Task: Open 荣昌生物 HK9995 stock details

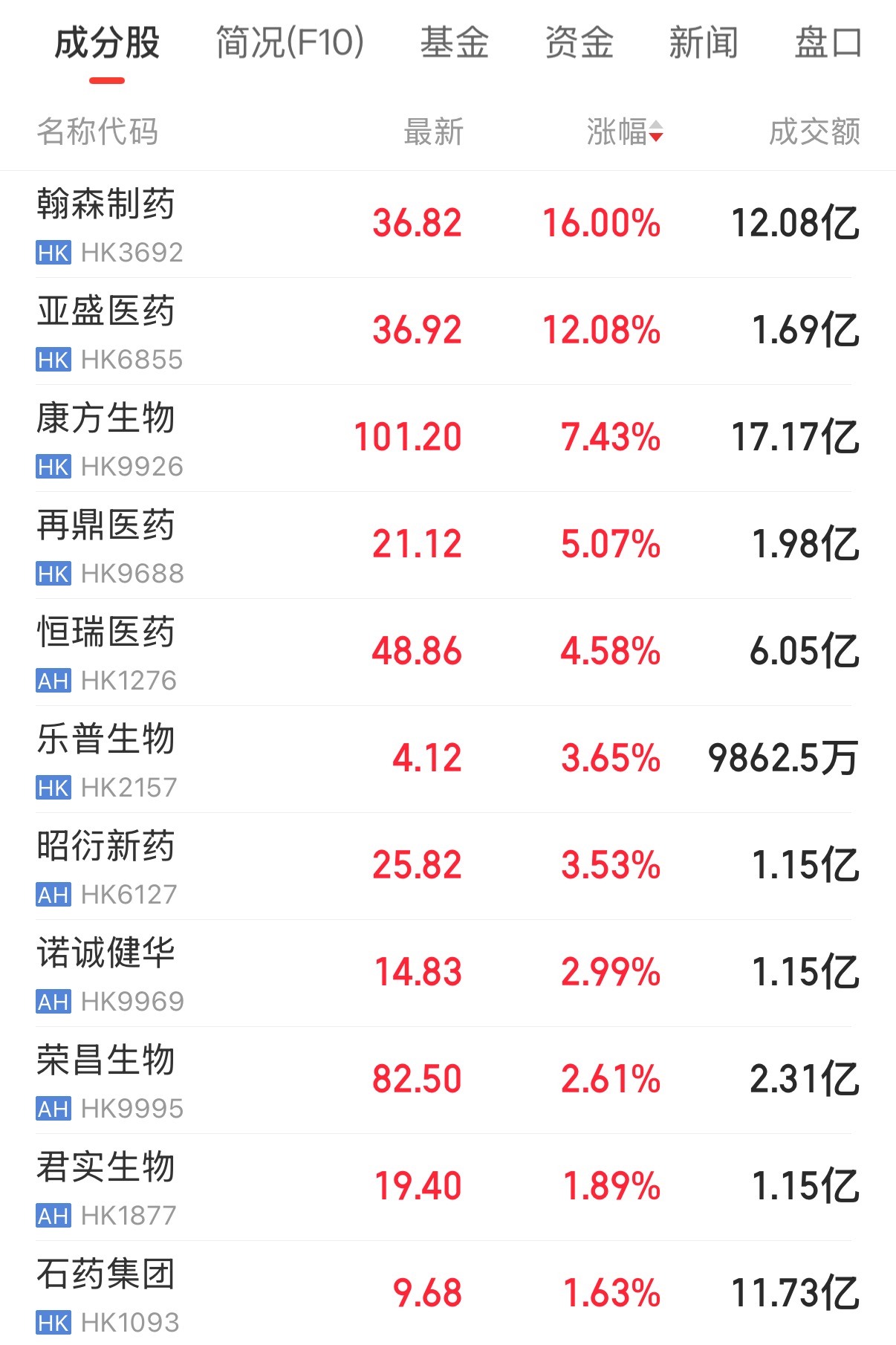Action: point(448,1080)
